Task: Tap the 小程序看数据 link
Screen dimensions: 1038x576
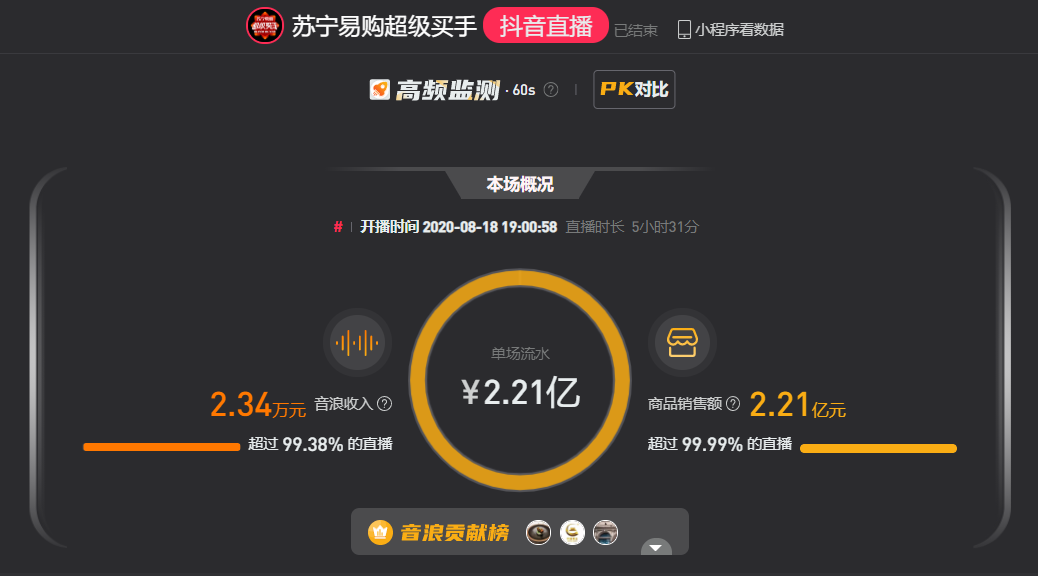Action: click(730, 29)
